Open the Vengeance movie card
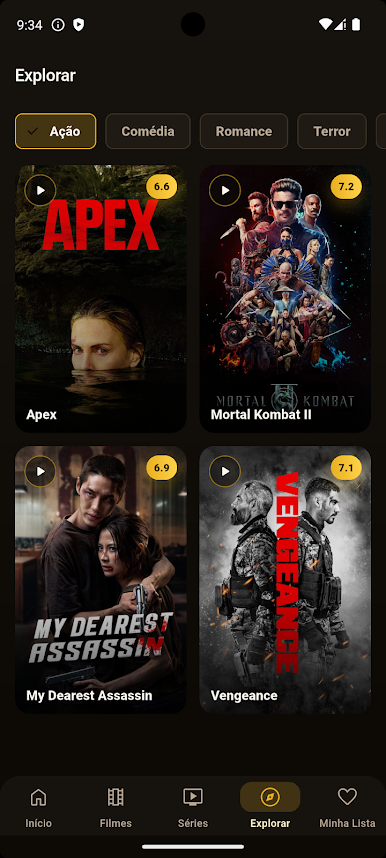The height and width of the screenshot is (858, 386). 285,579
